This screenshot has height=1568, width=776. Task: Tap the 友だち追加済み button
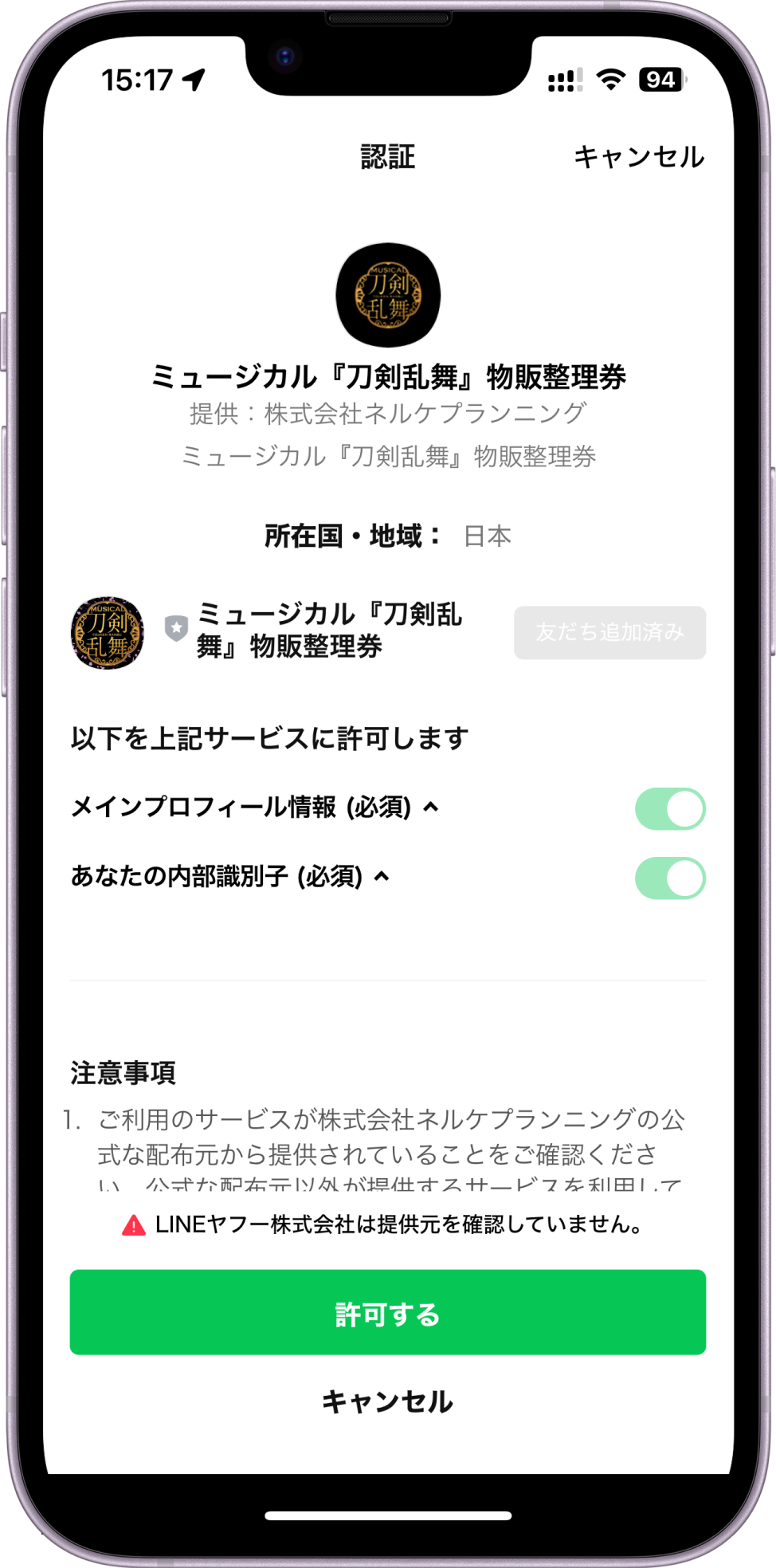click(x=609, y=633)
